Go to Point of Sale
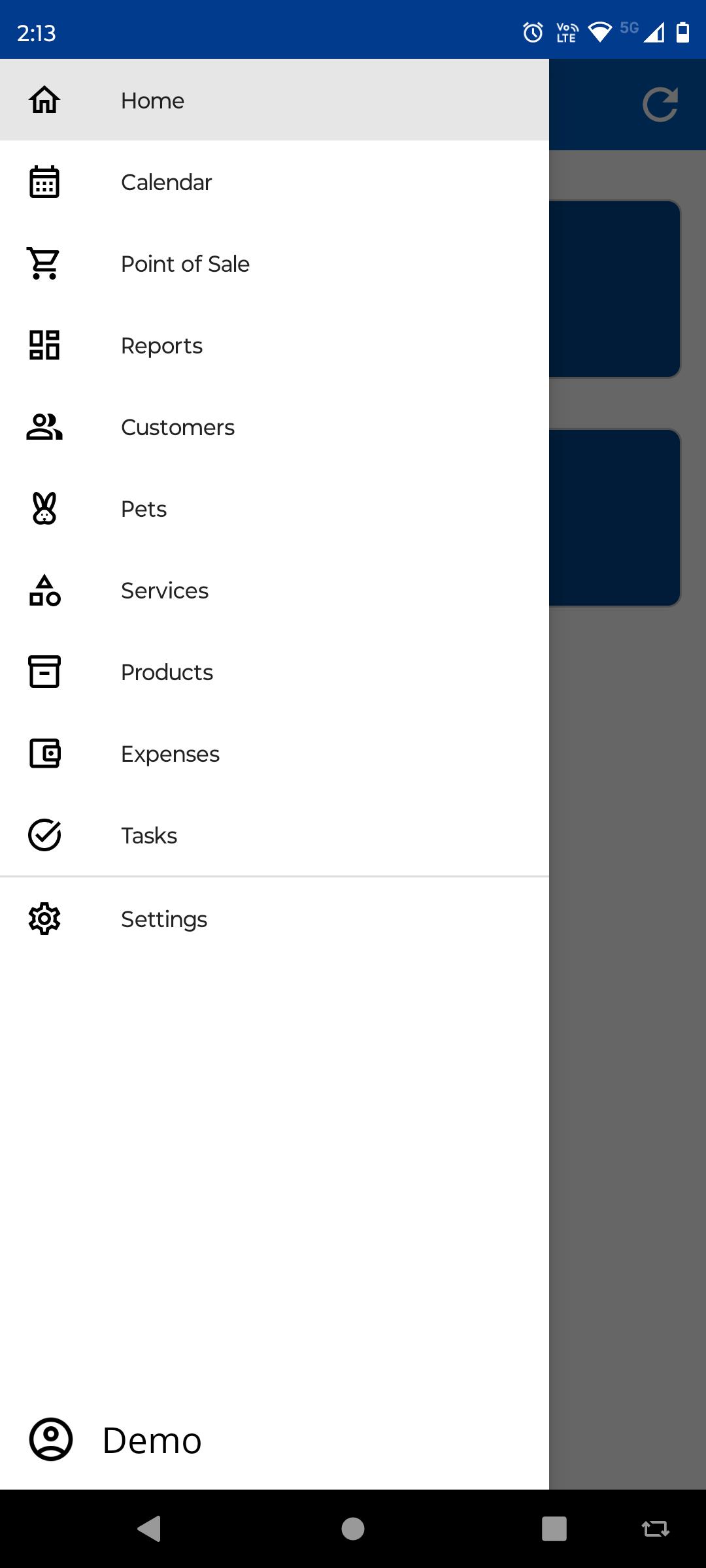This screenshot has width=706, height=1568. pyautogui.click(x=275, y=263)
